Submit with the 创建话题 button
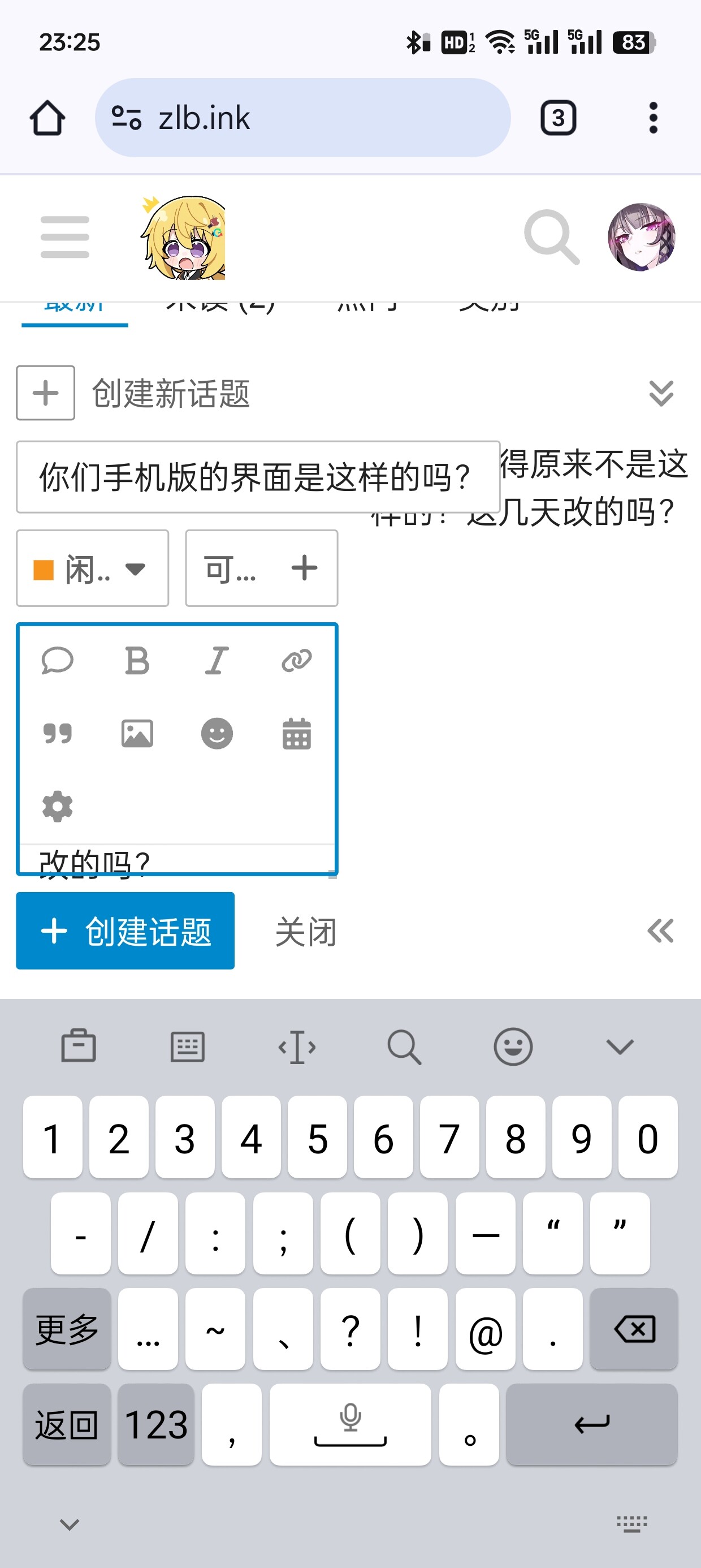 pos(126,931)
